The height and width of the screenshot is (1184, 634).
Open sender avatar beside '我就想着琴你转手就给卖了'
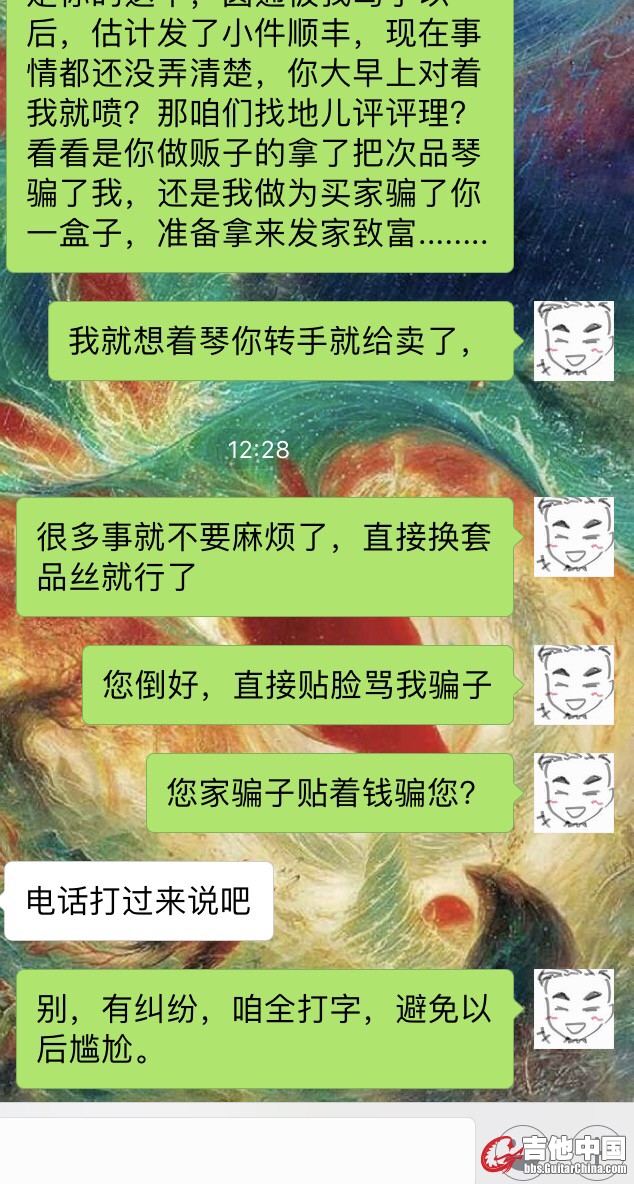(573, 340)
